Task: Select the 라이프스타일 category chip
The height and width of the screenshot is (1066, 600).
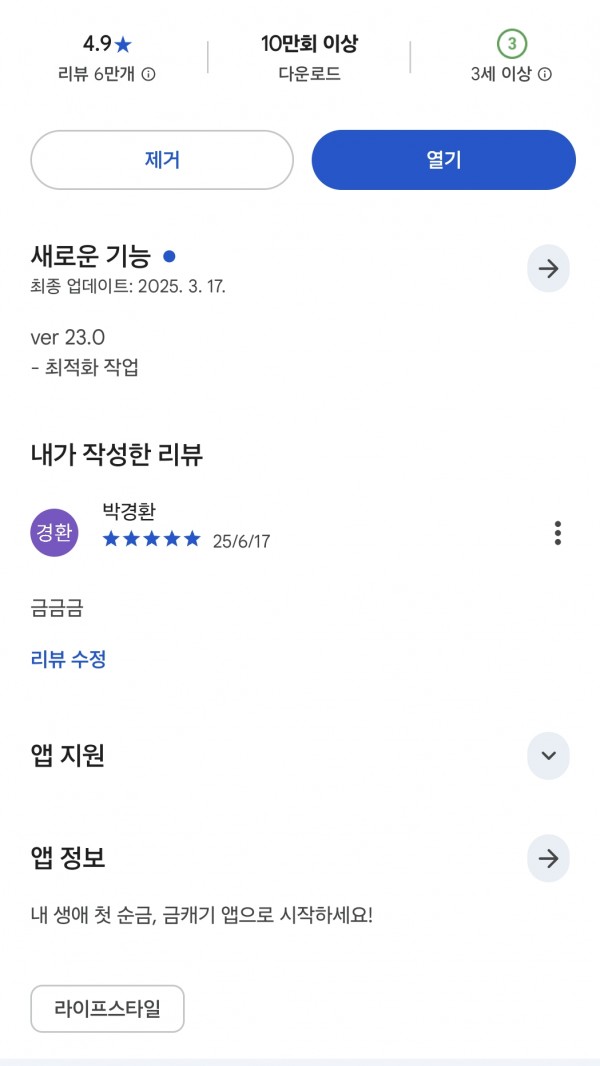Action: coord(107,1008)
